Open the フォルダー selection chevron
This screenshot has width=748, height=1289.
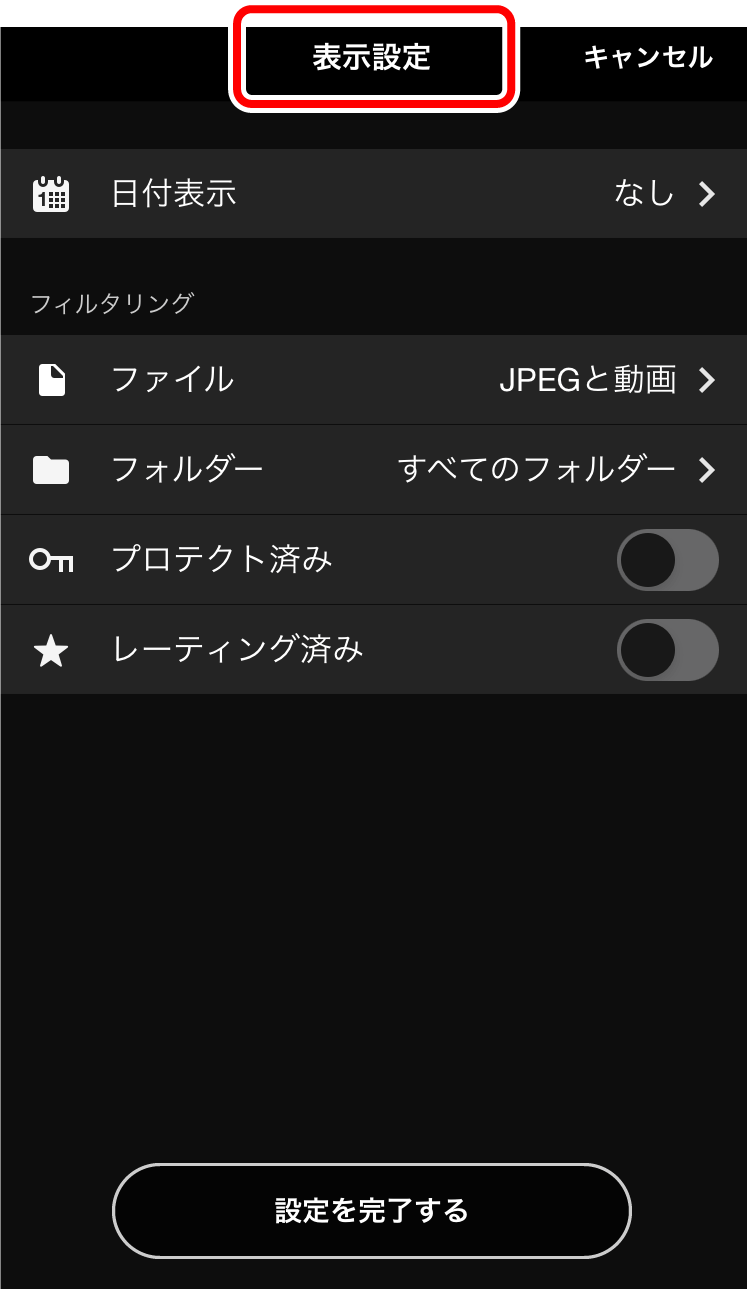(708, 469)
